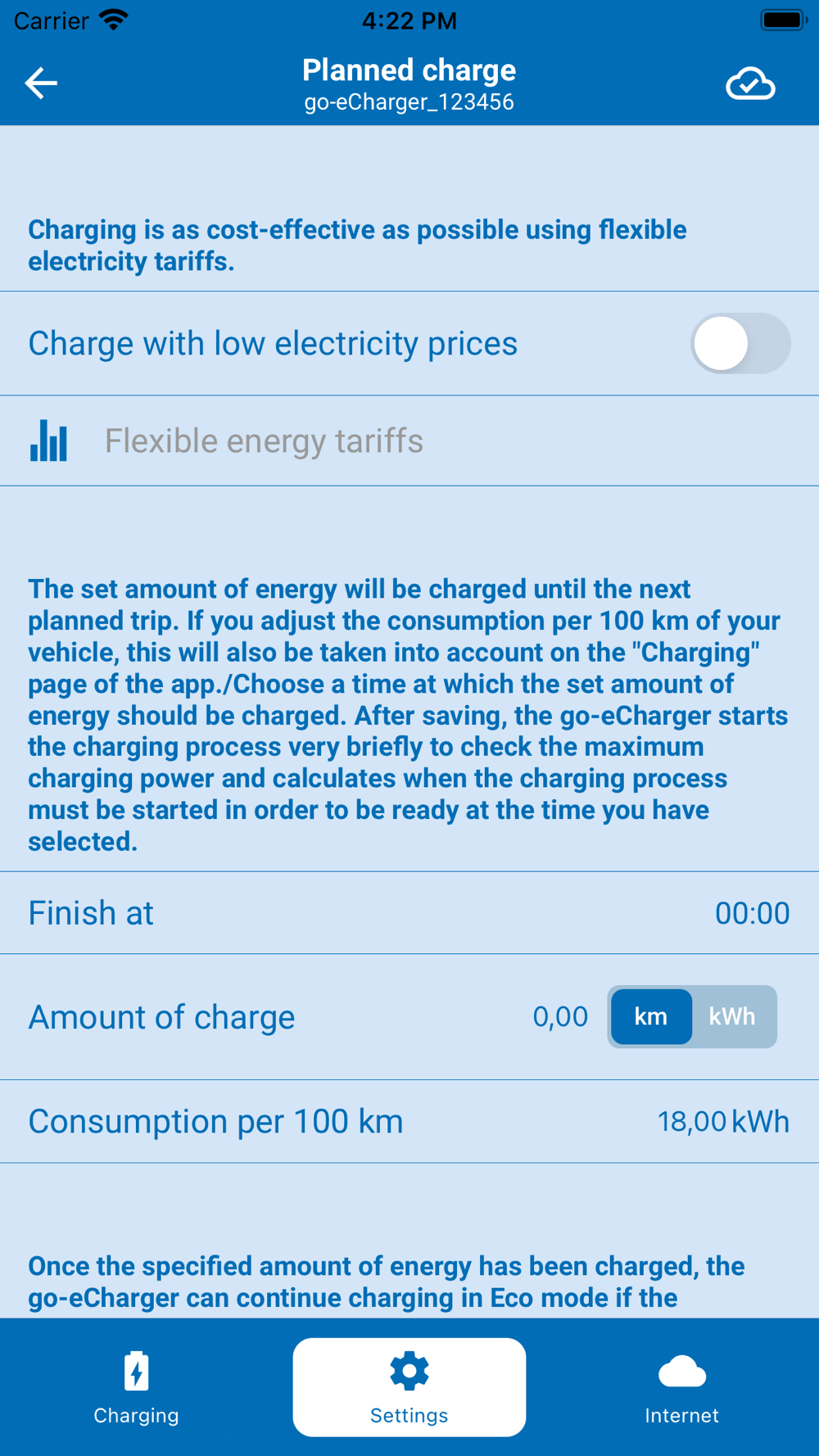Go back using the arrow icon

40,83
